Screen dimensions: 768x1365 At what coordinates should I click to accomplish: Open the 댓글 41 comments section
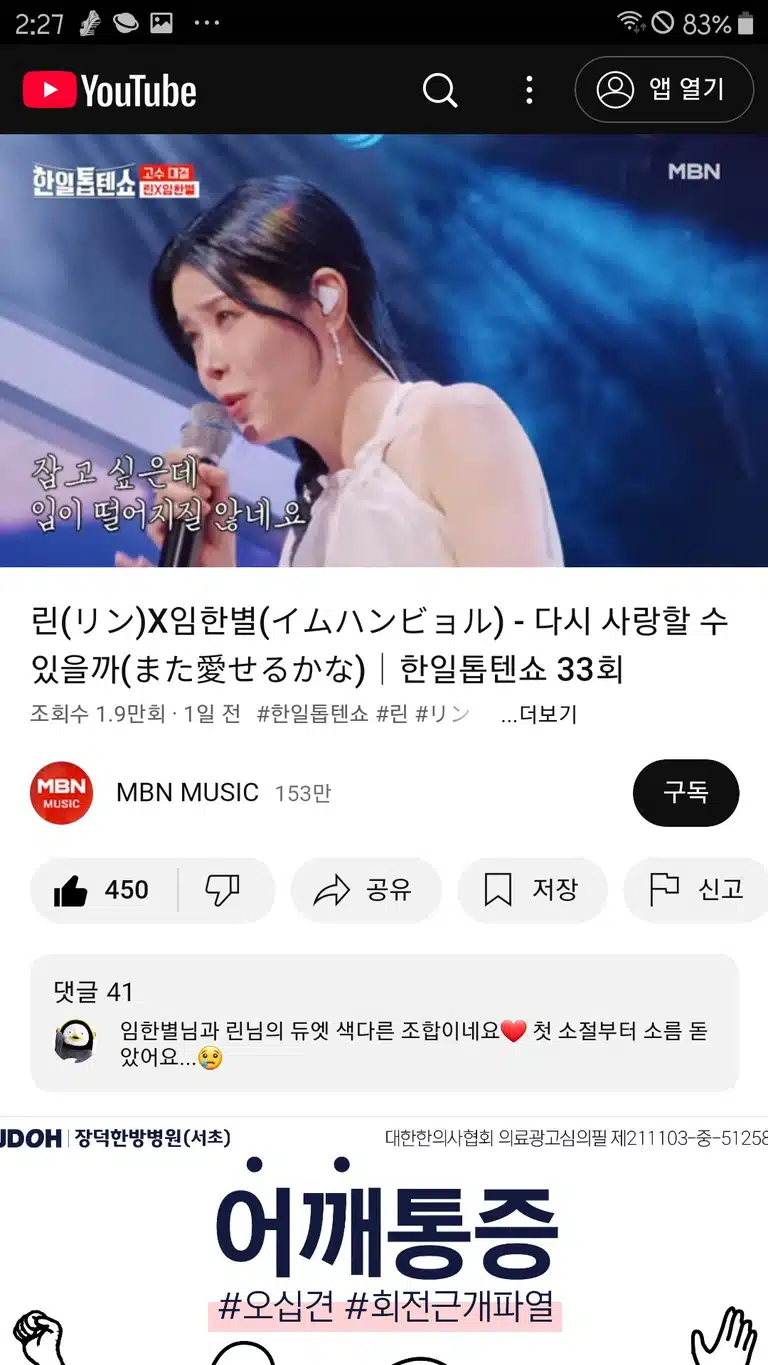(x=384, y=1023)
